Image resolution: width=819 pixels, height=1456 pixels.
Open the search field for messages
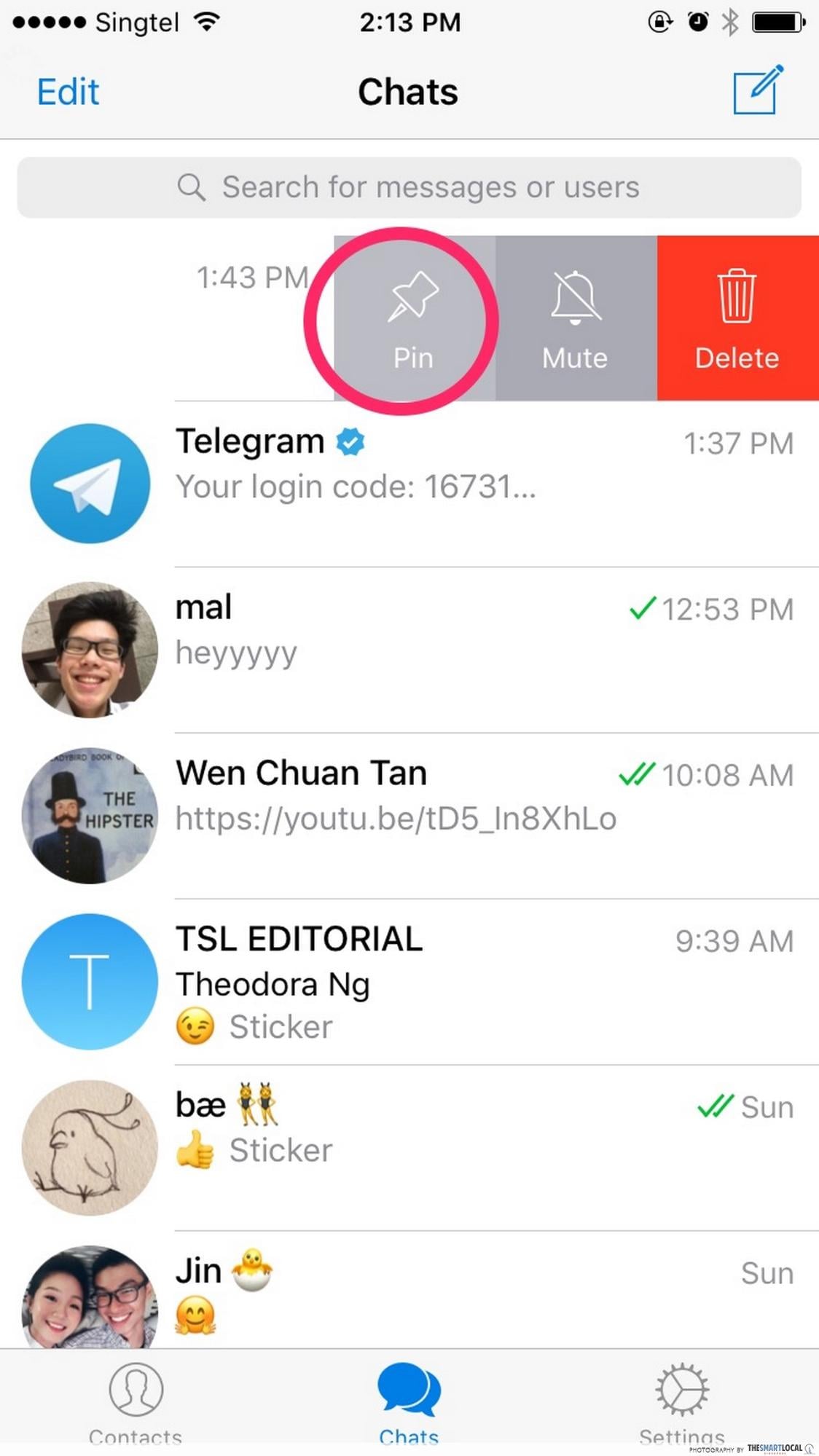click(x=409, y=187)
